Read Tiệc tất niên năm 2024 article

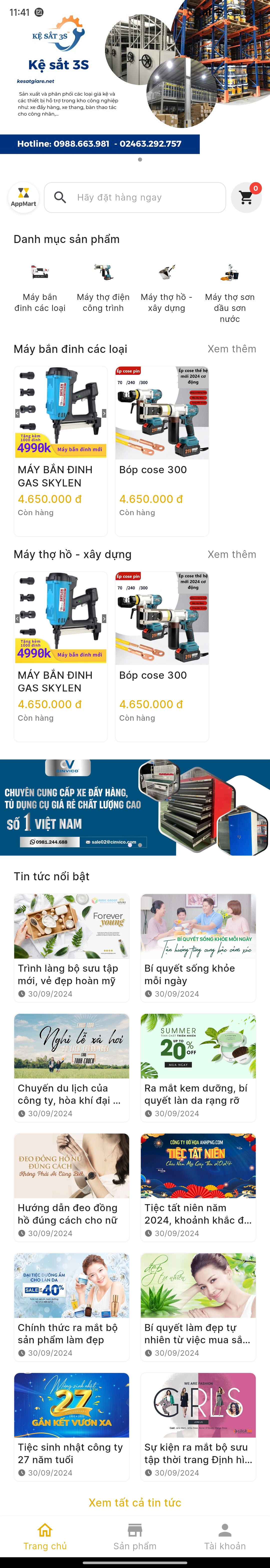point(198,1187)
